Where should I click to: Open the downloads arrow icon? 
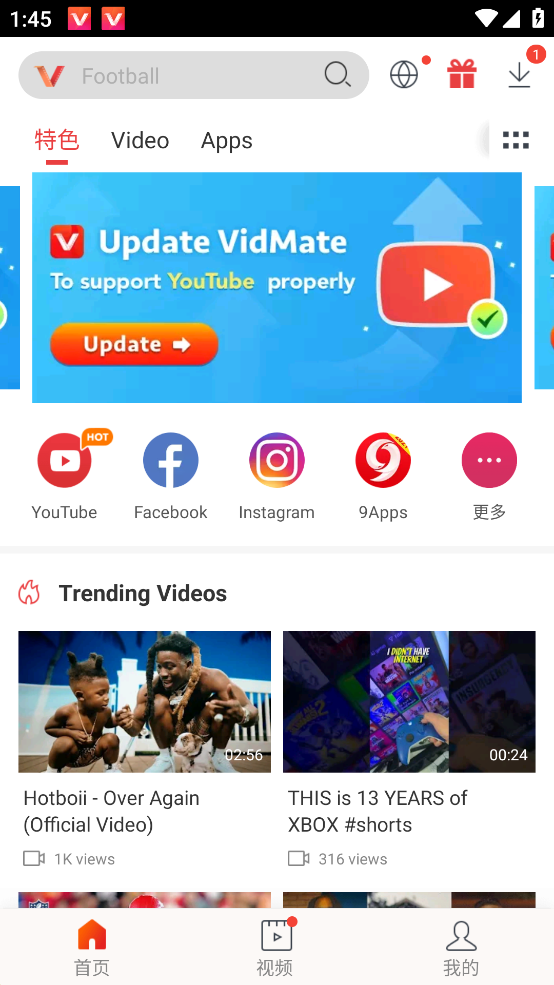[x=519, y=75]
